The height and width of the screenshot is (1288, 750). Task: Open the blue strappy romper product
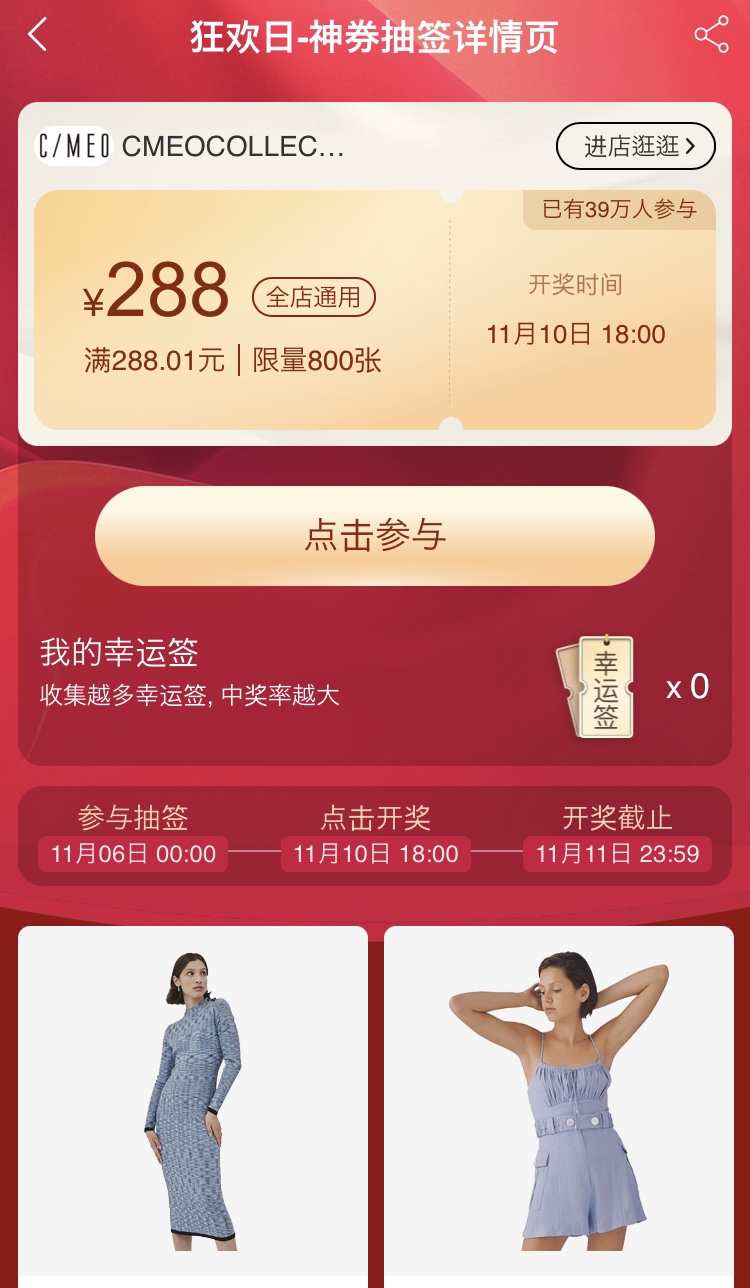coord(558,1100)
